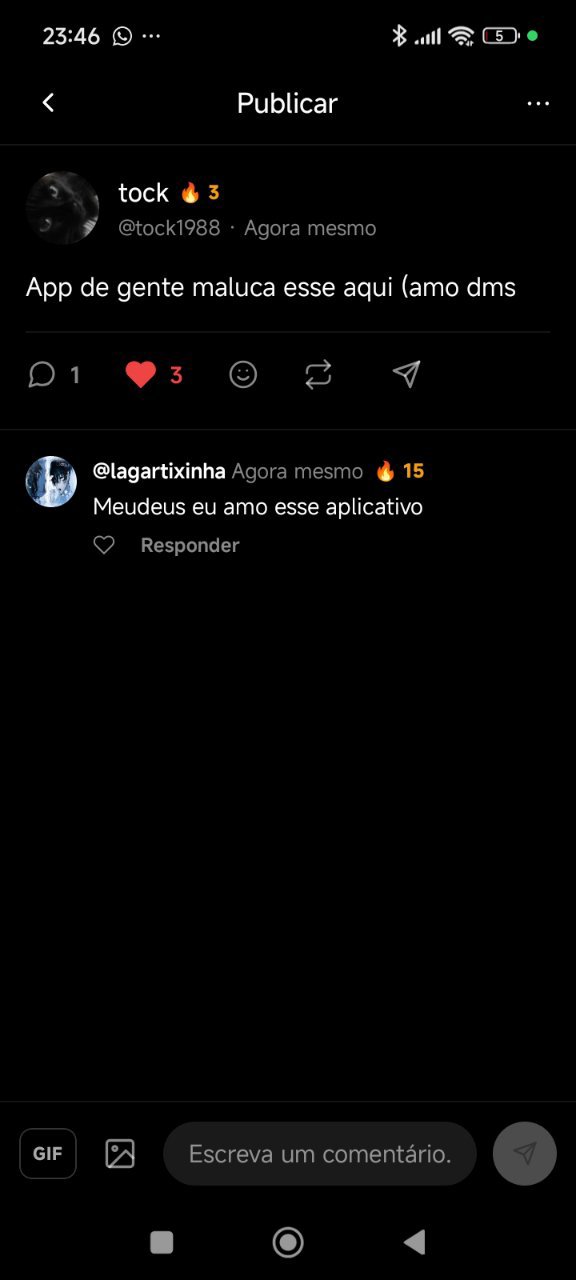Go back using the top-left arrow
The height and width of the screenshot is (1280, 576).
[48, 103]
